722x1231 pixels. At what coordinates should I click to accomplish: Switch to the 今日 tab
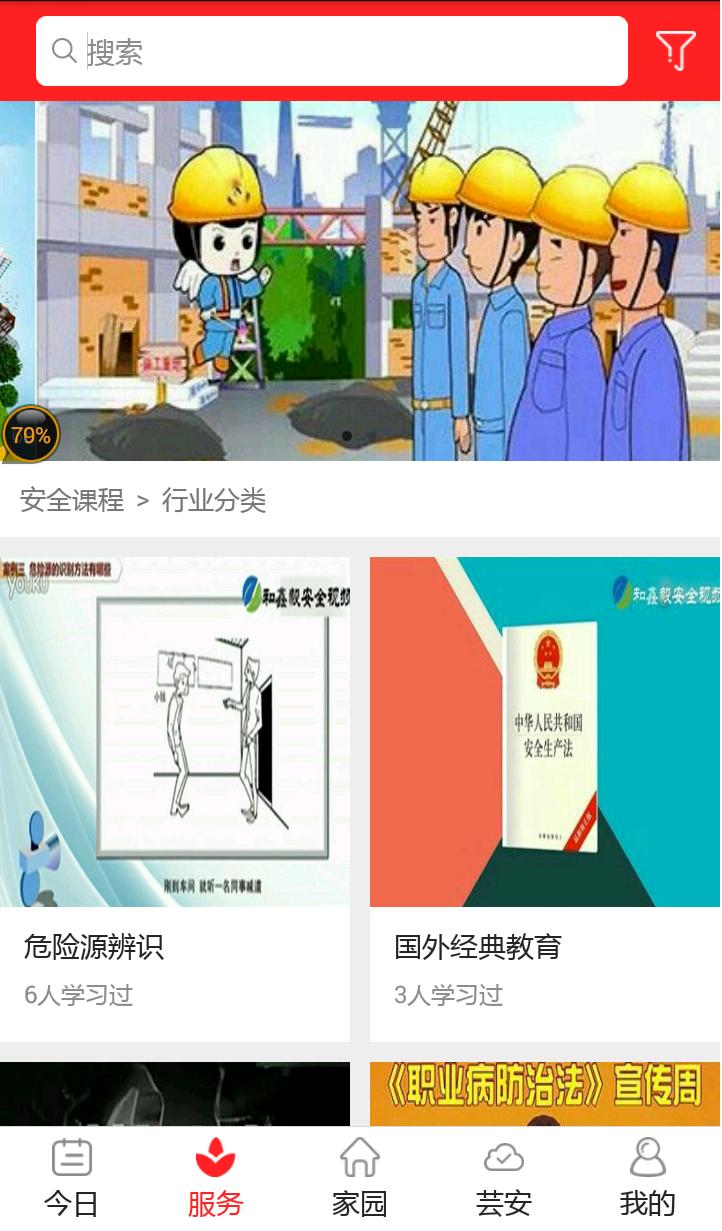point(72,1179)
